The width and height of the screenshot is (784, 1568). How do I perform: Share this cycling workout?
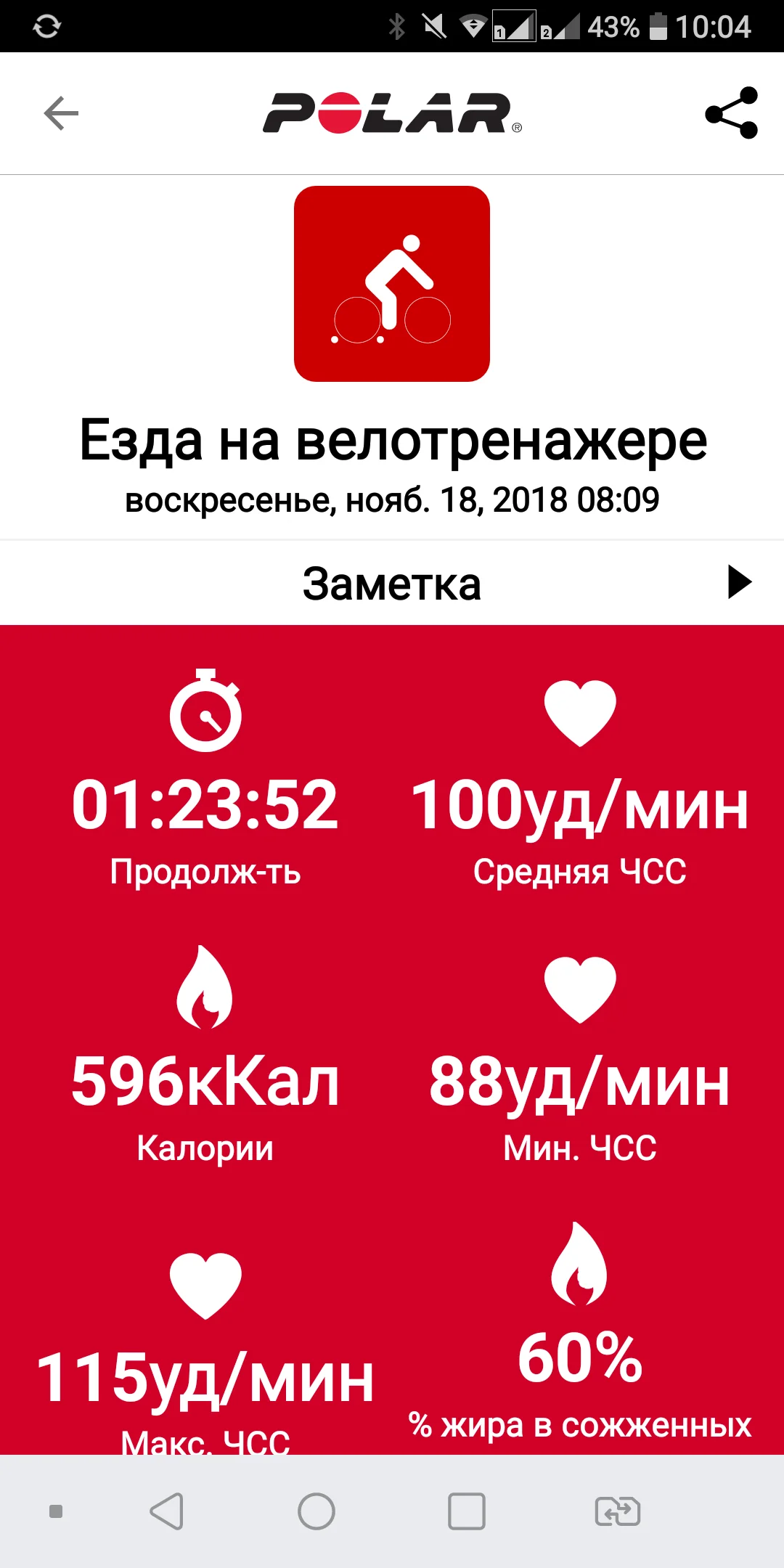pyautogui.click(x=731, y=113)
